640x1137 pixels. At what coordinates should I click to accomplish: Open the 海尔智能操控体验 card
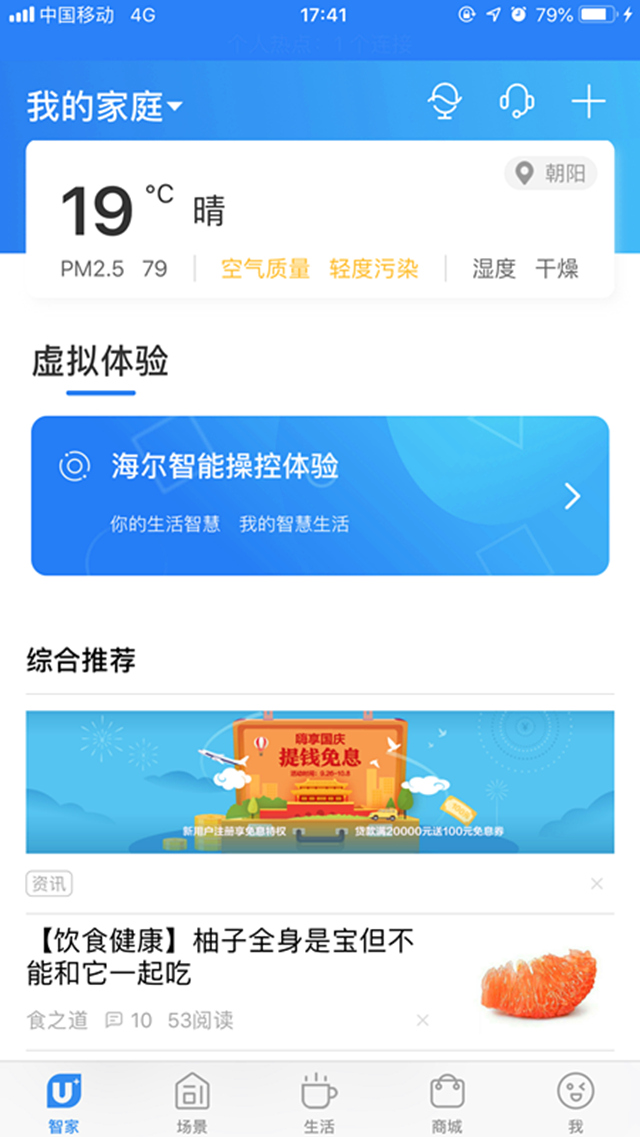[320, 495]
